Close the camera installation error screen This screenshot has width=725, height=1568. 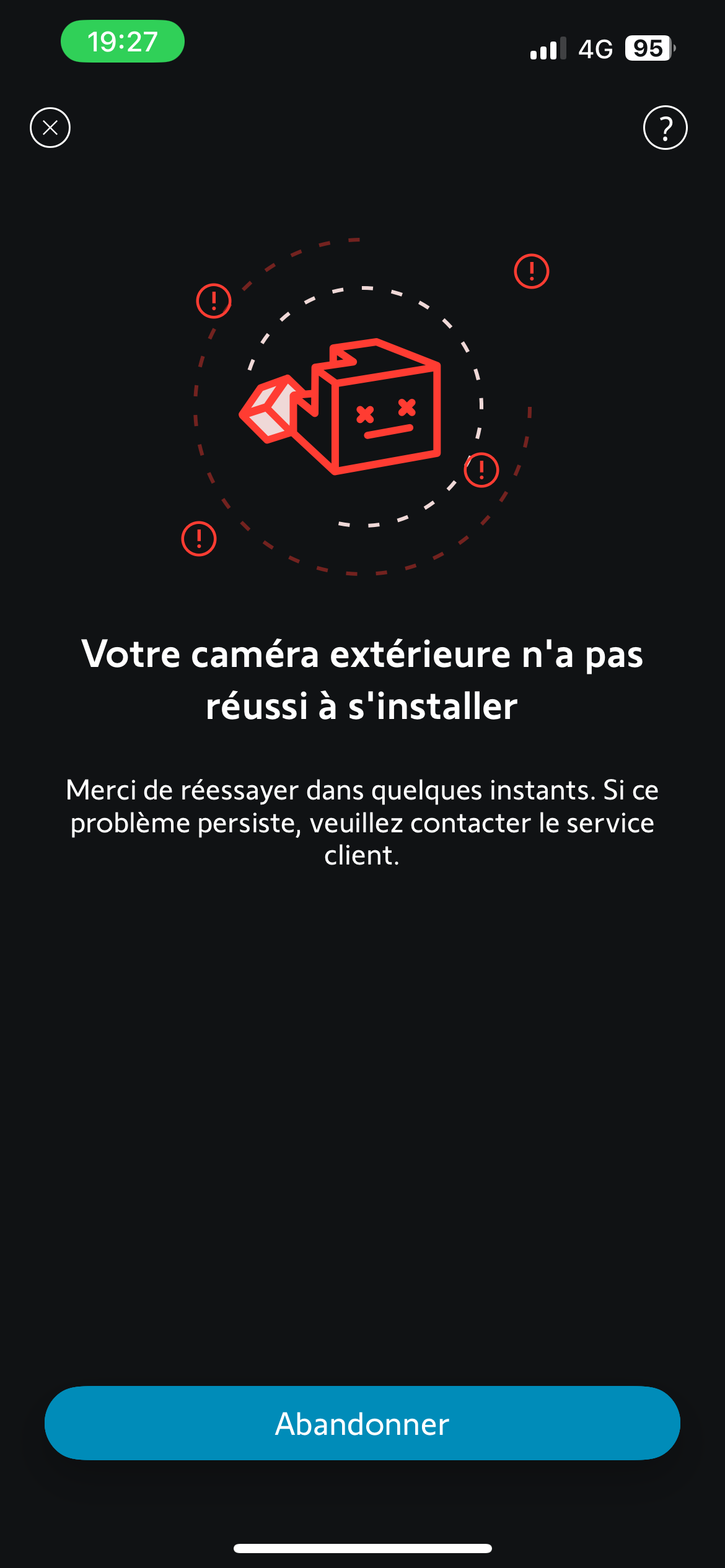click(50, 128)
